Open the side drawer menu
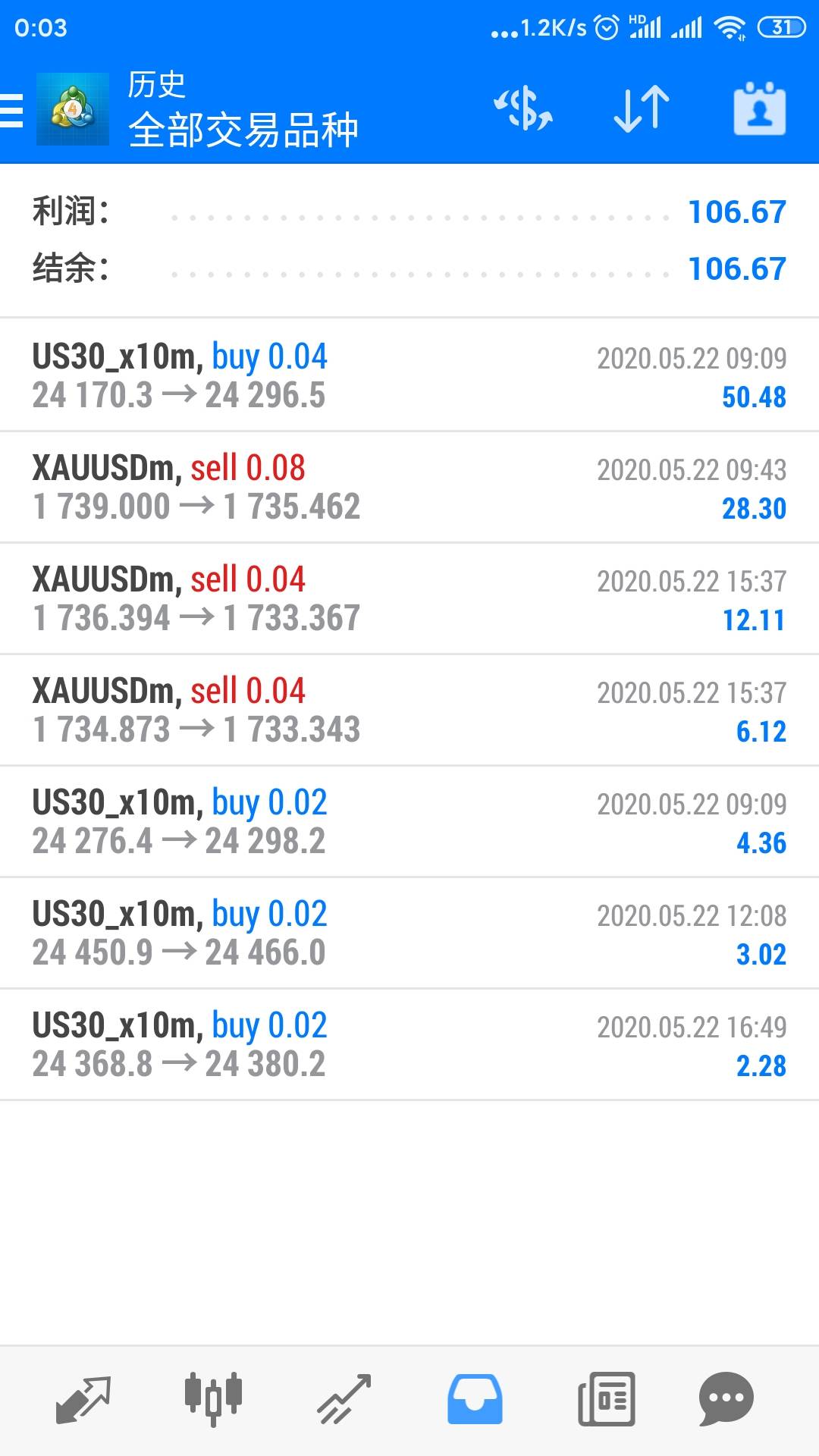The image size is (819, 1456). 12,111
